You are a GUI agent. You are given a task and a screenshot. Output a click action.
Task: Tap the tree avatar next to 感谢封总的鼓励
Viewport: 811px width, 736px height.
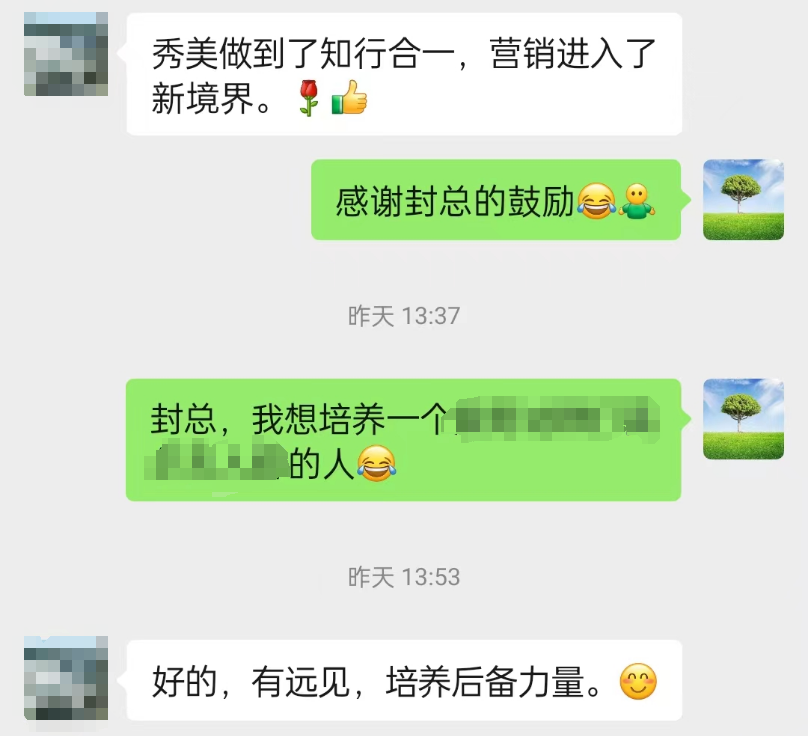(743, 199)
